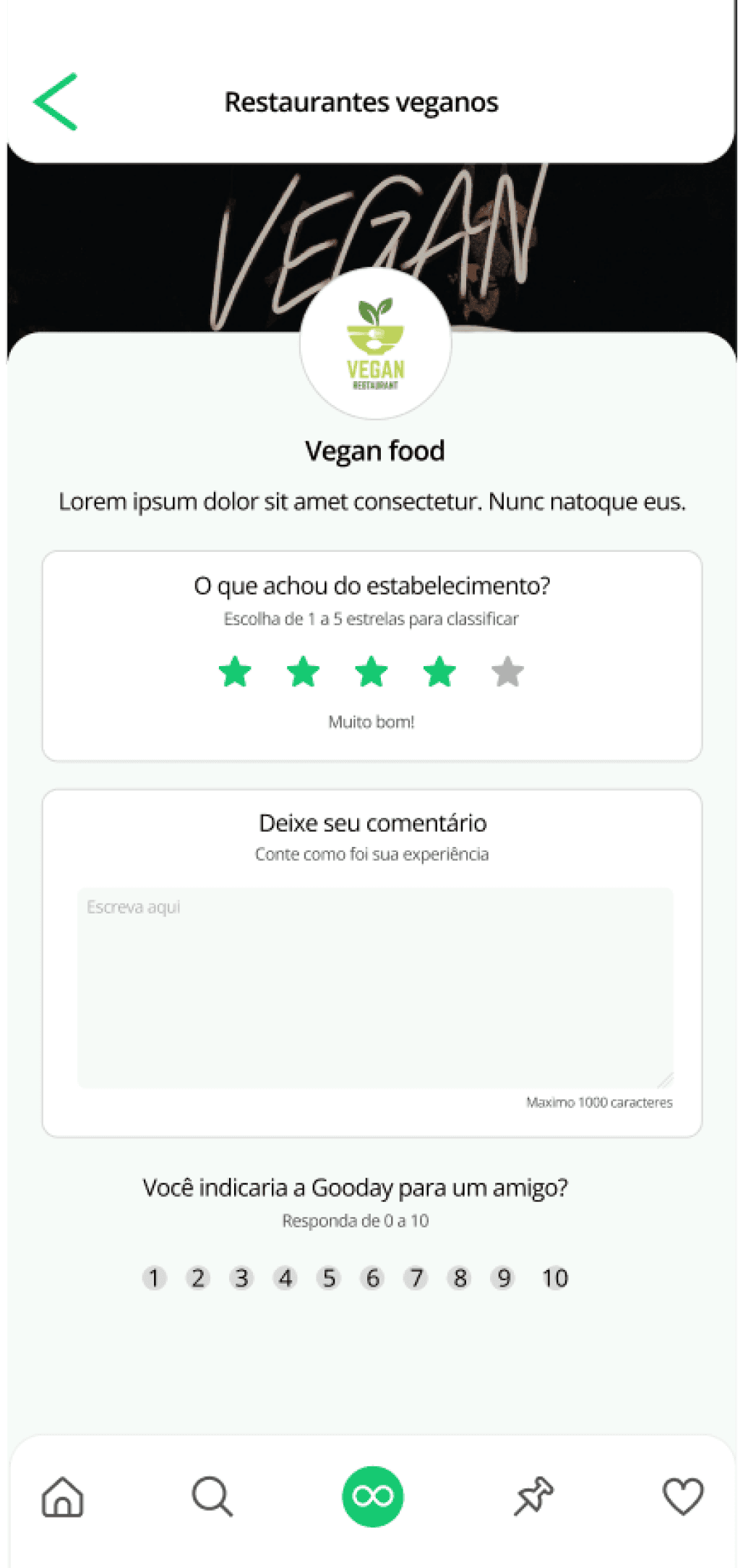
Task: Open the search tab
Action: 212,1496
